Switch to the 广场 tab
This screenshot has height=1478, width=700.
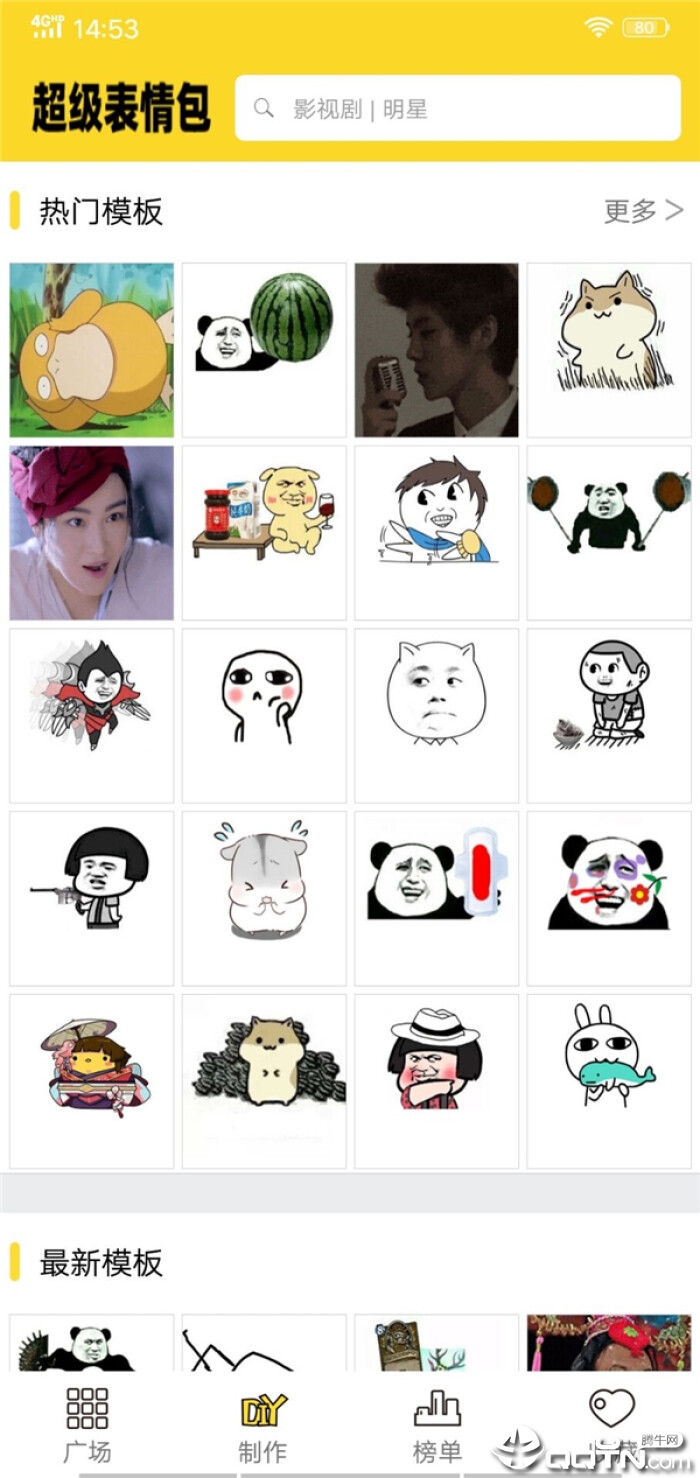click(x=88, y=1424)
